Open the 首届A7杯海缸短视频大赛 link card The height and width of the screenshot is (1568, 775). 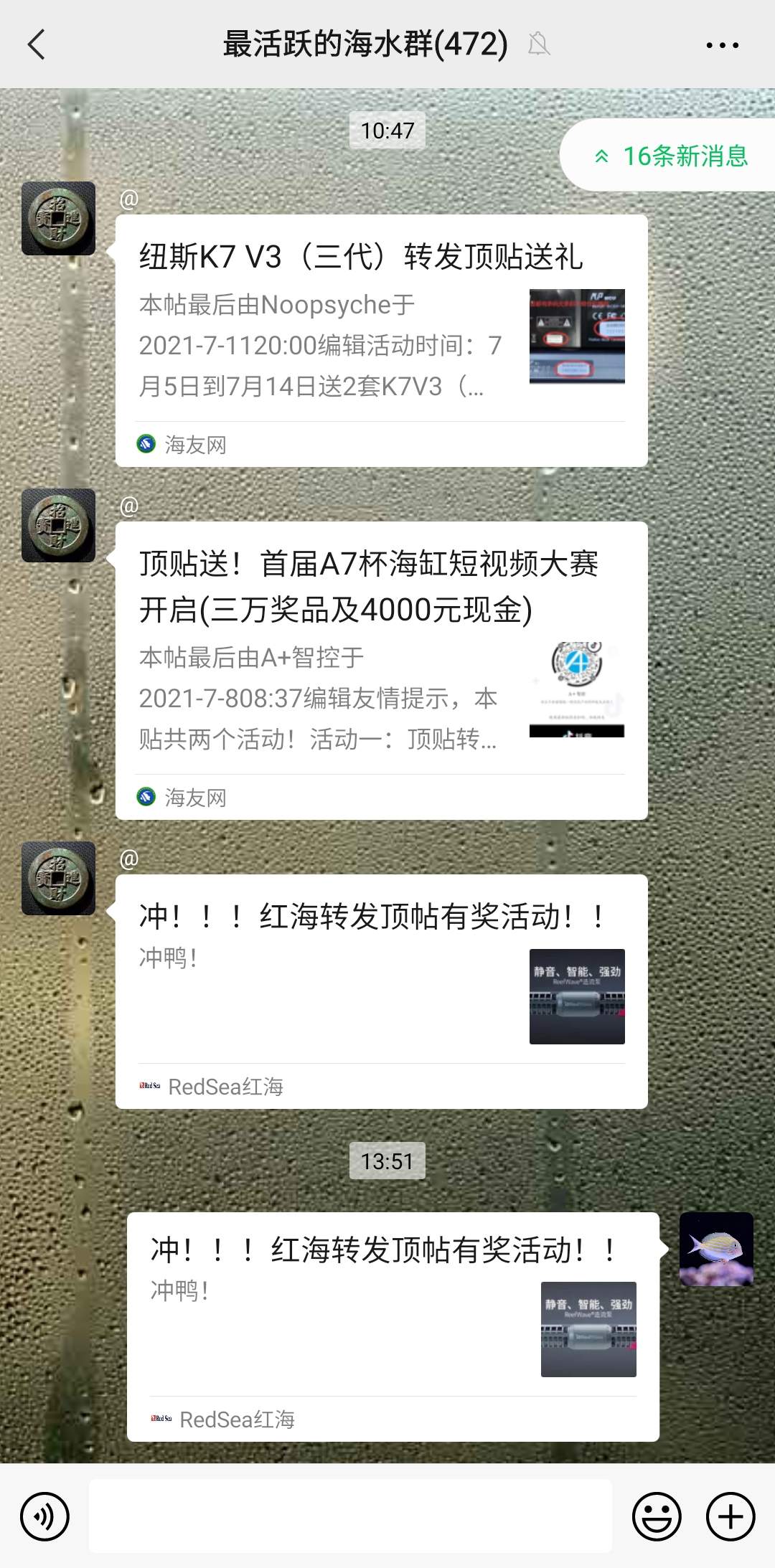click(381, 671)
